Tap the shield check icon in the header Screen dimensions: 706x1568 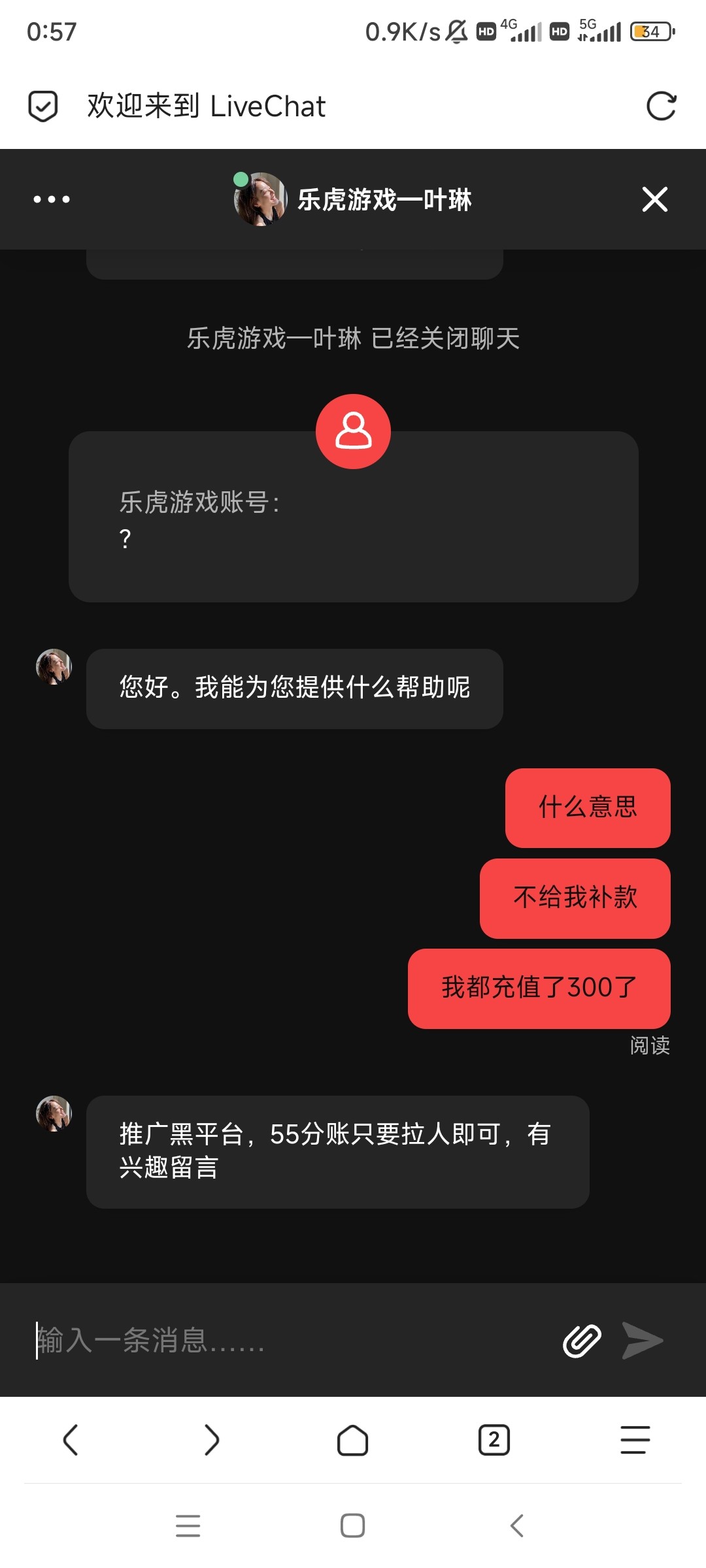click(43, 105)
